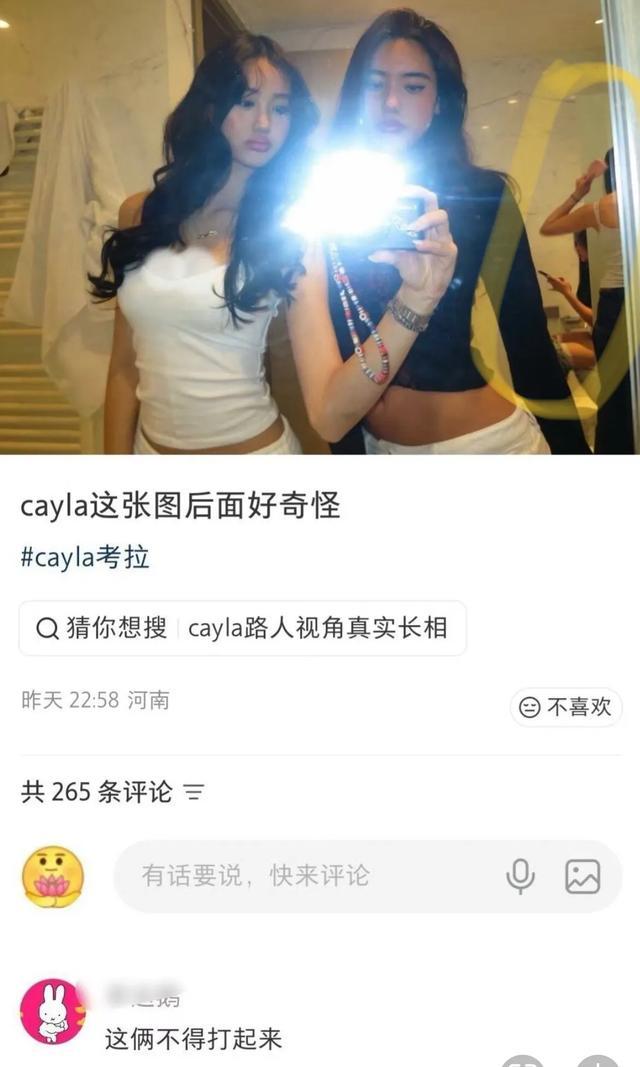Viewport: 640px width, 1067px height.
Task: Attach a picture to your comment
Action: pos(582,876)
